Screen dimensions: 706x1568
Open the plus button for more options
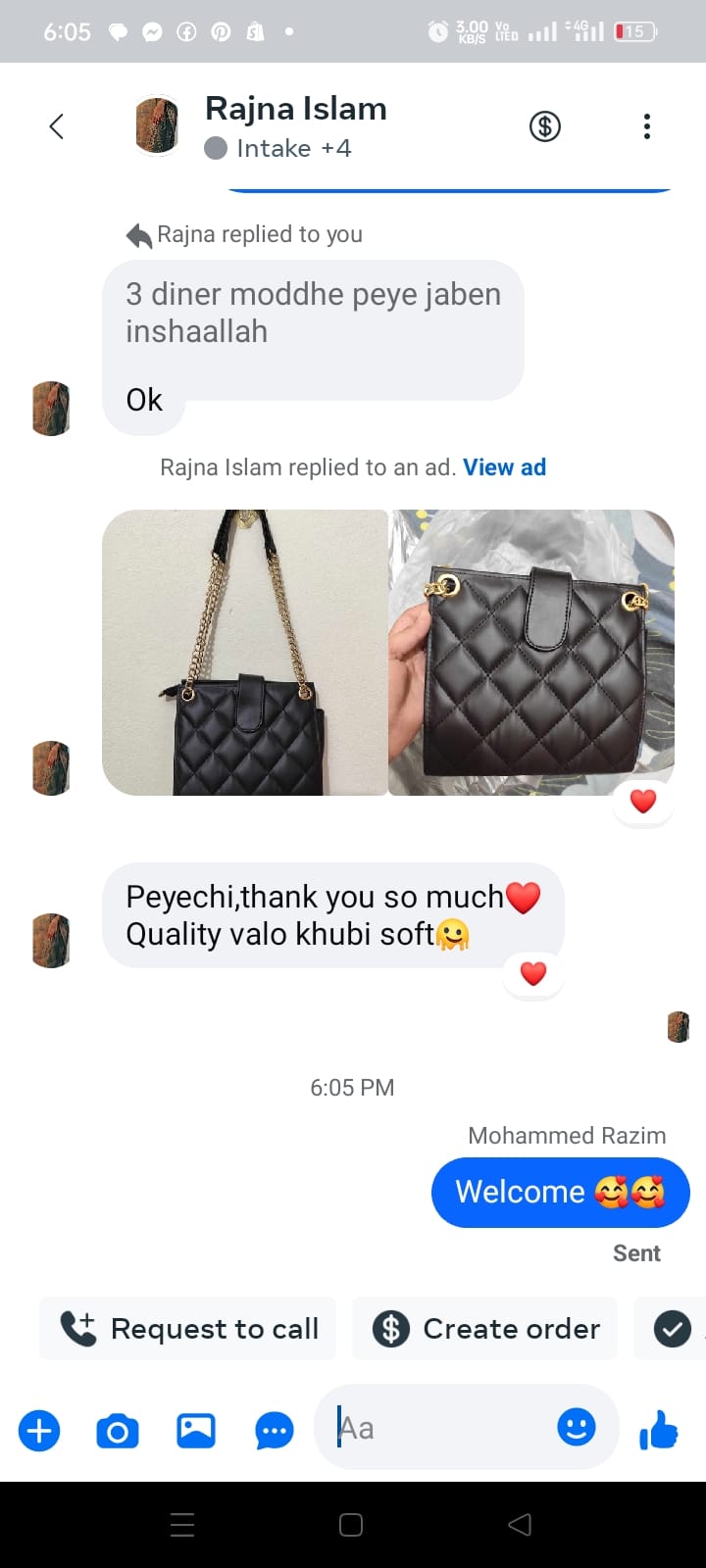(x=39, y=1431)
